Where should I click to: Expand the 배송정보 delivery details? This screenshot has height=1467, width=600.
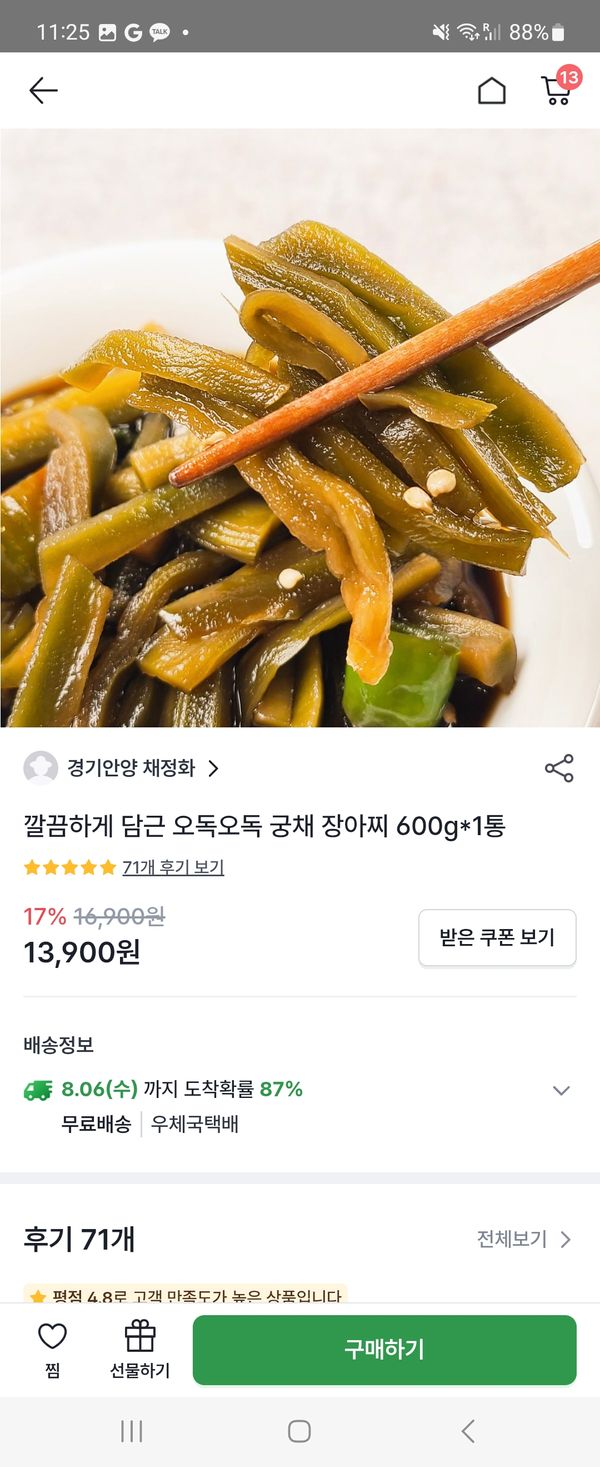pos(561,1090)
